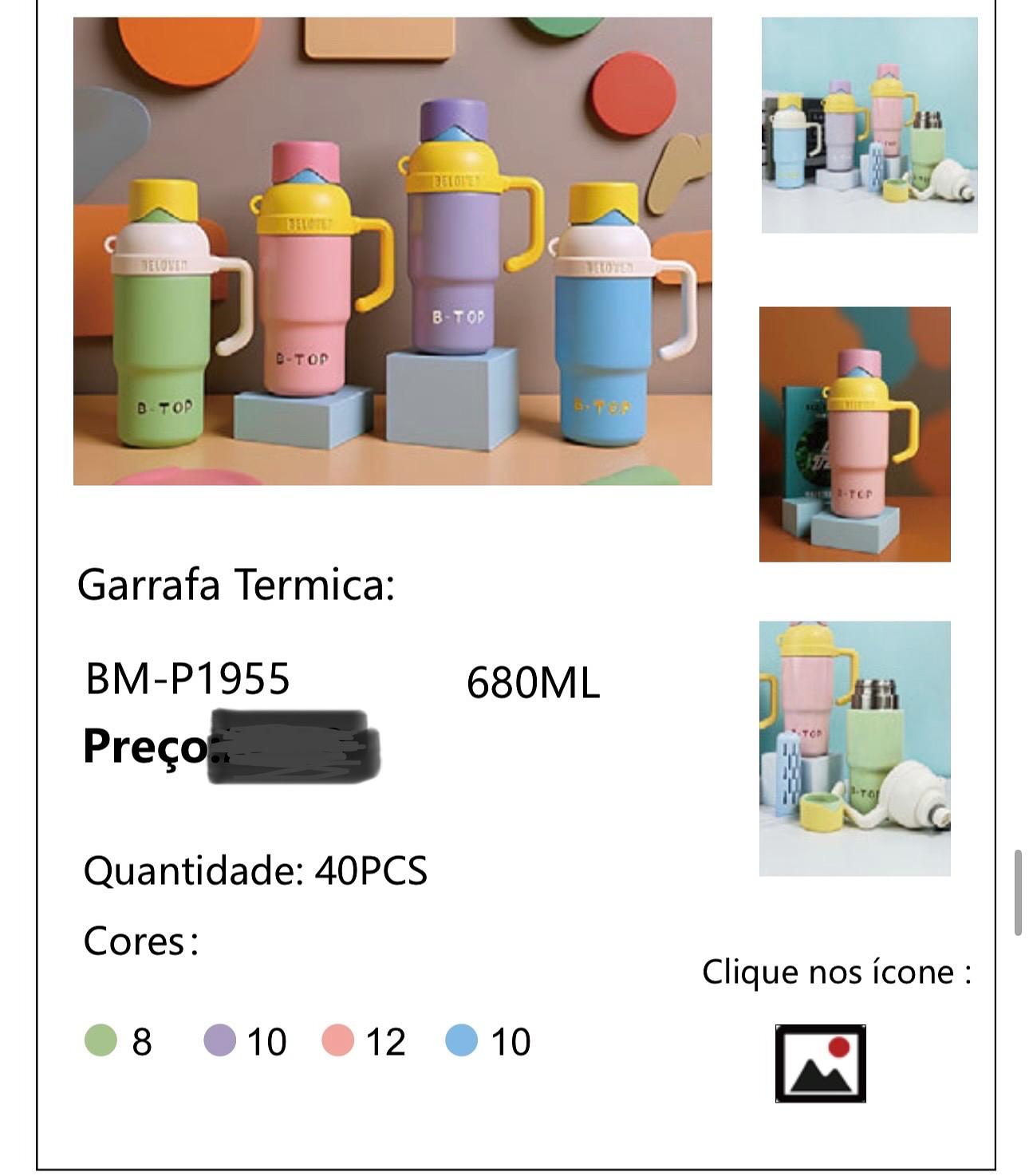The width and height of the screenshot is (1029, 1176).
Task: Open the picture icon under Clique nos ícone
Action: coord(820,1063)
